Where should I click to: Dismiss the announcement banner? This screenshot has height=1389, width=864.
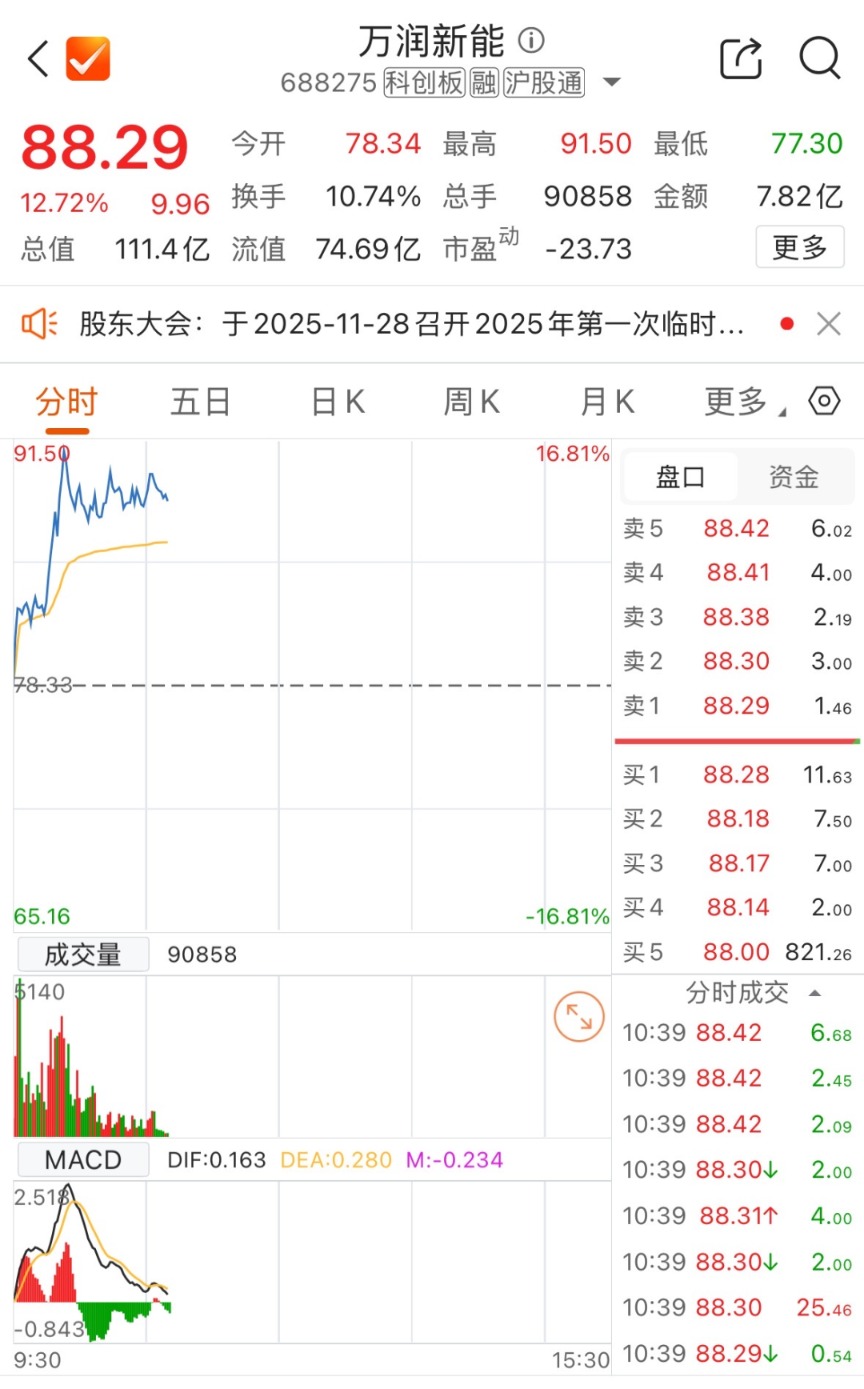pyautogui.click(x=828, y=324)
